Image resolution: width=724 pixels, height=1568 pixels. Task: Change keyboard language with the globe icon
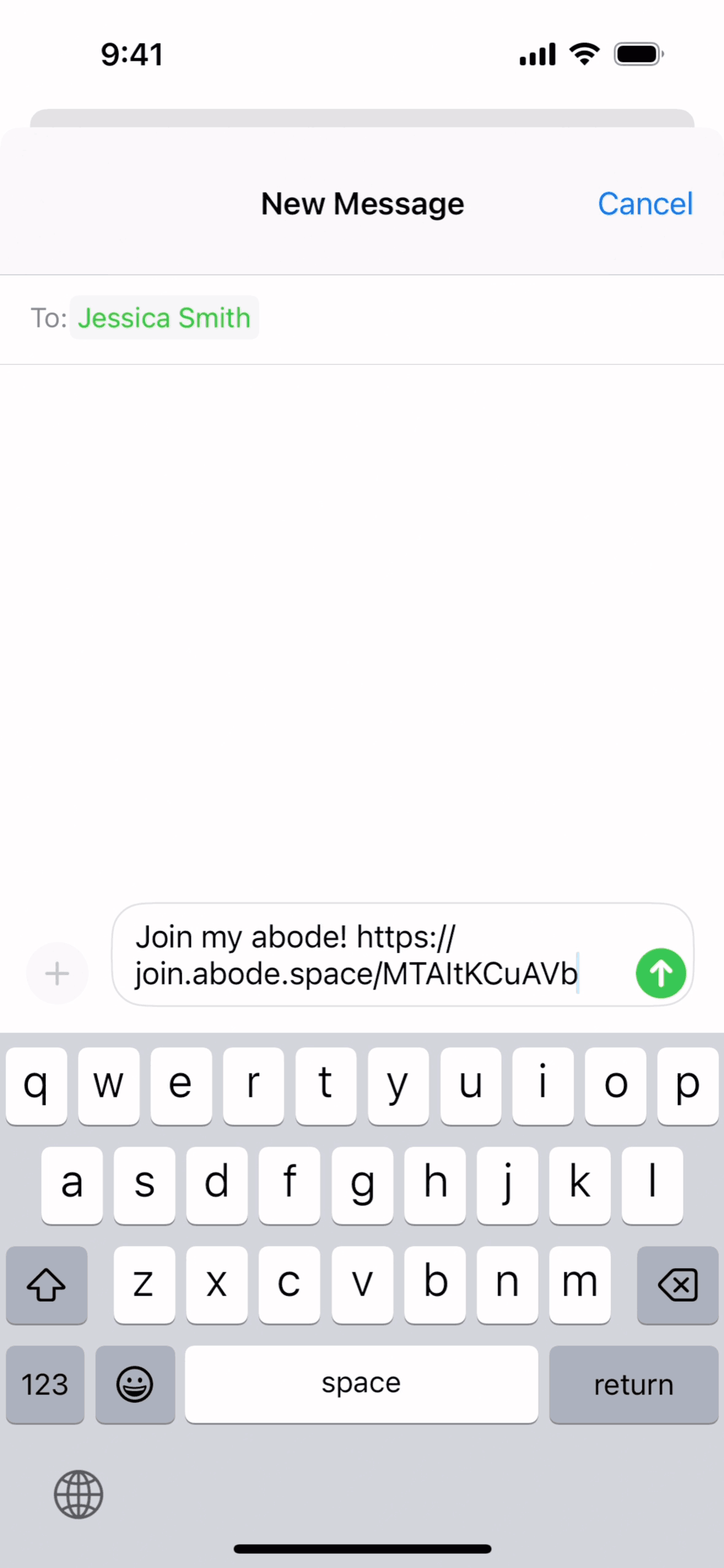79,1494
